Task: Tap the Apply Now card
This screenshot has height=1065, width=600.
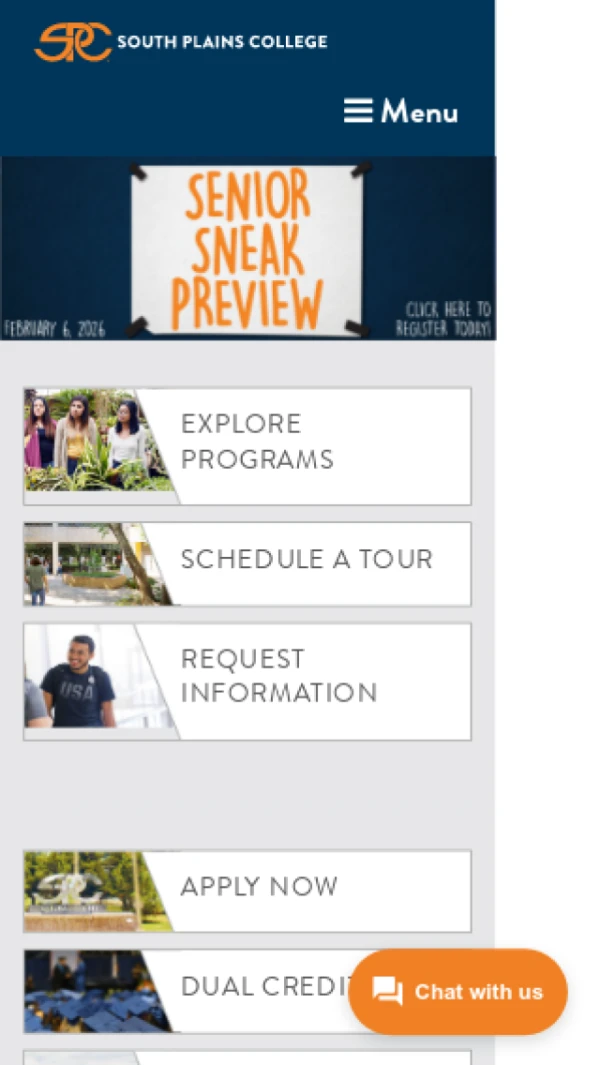Action: 247,891
